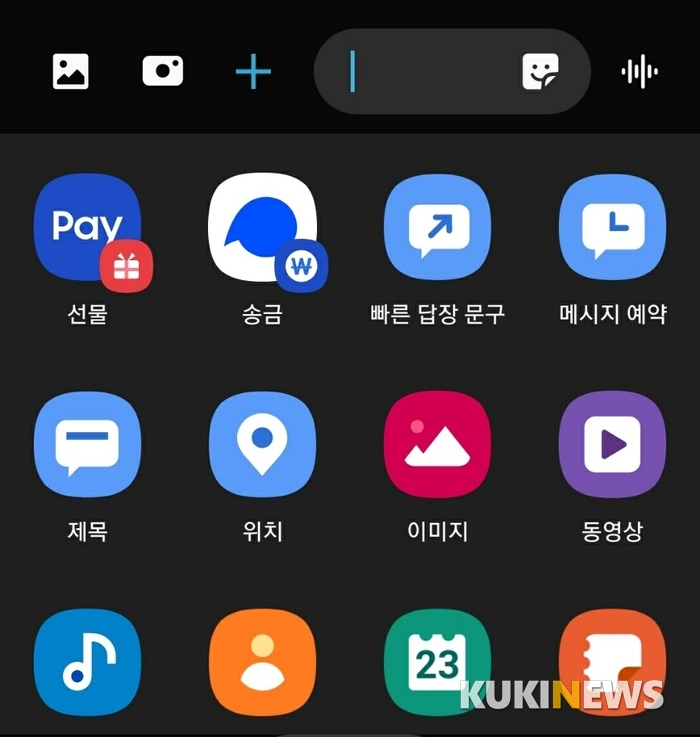Open the gallery image picker icon
The width and height of the screenshot is (700, 737).
[x=71, y=72]
